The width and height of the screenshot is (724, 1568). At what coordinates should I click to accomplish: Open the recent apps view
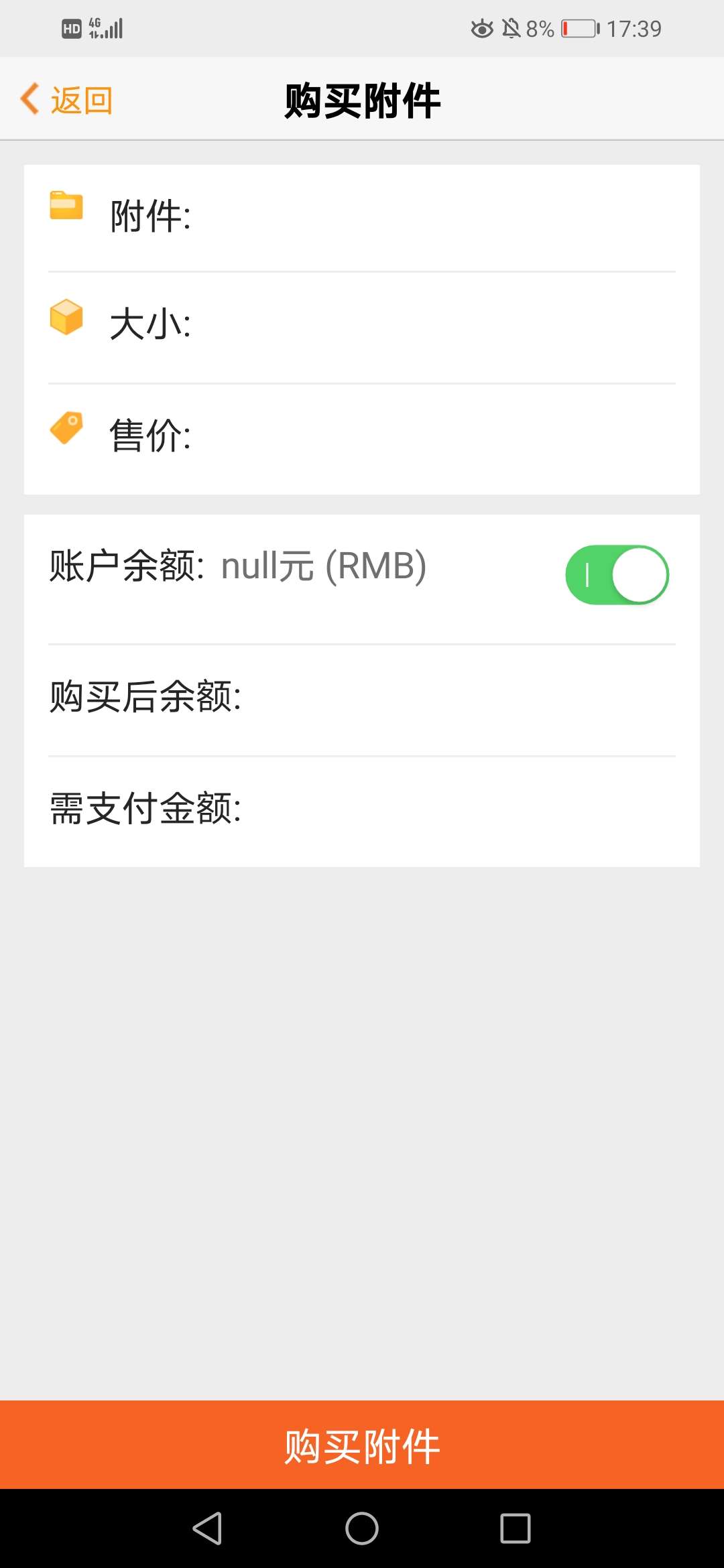coord(515,1528)
